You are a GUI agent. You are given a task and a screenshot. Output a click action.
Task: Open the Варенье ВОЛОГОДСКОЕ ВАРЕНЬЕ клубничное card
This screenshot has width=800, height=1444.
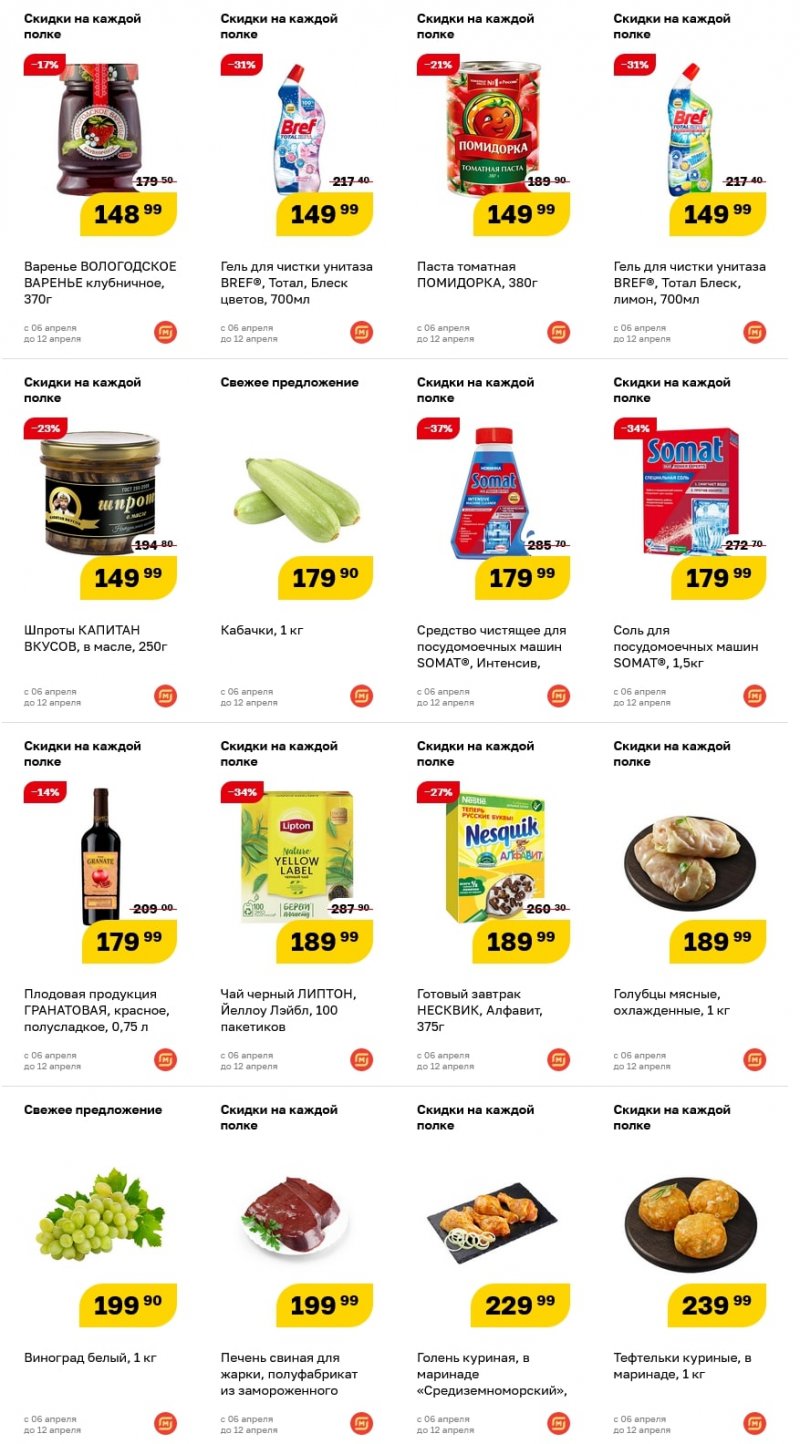100,179
